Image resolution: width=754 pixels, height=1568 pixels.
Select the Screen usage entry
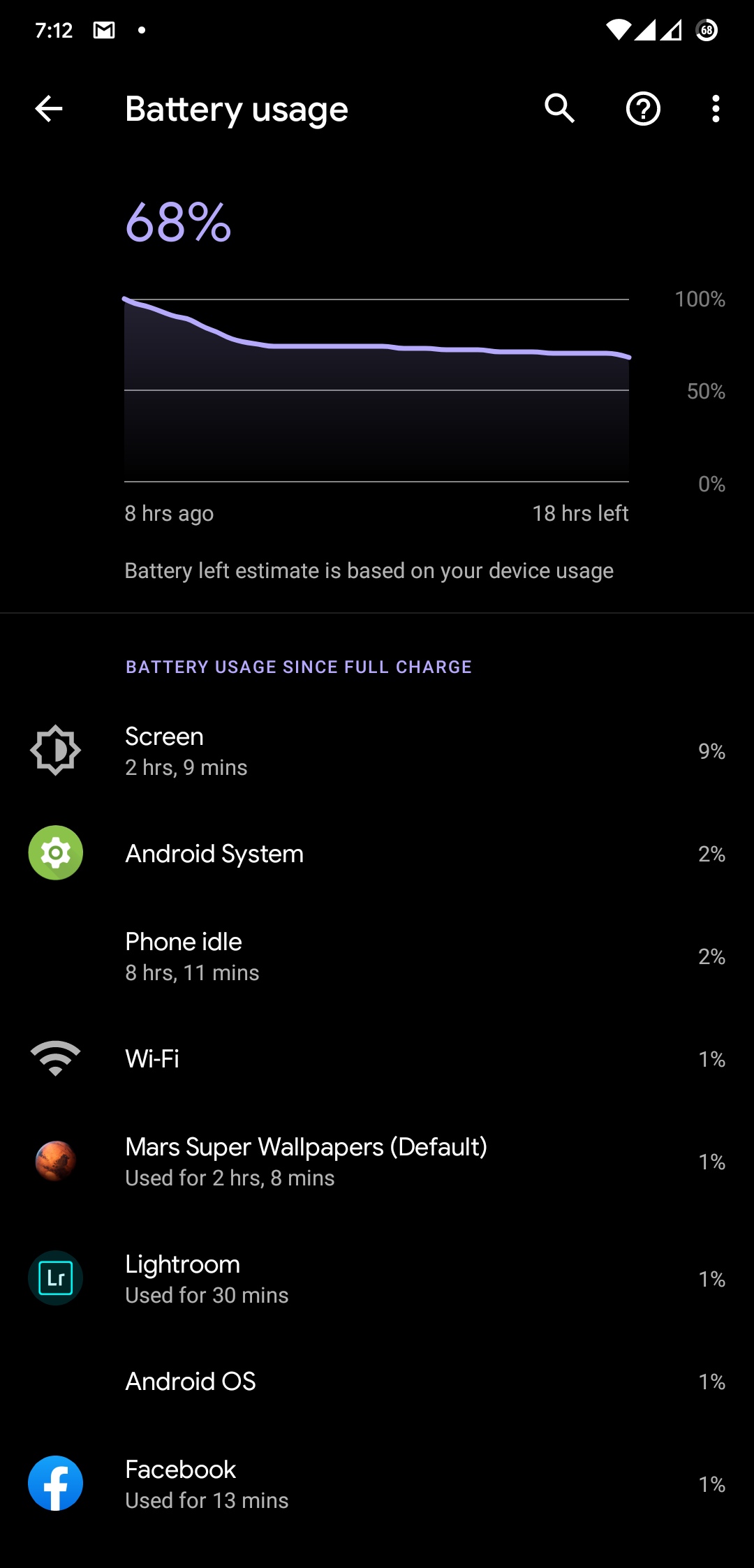(x=377, y=750)
